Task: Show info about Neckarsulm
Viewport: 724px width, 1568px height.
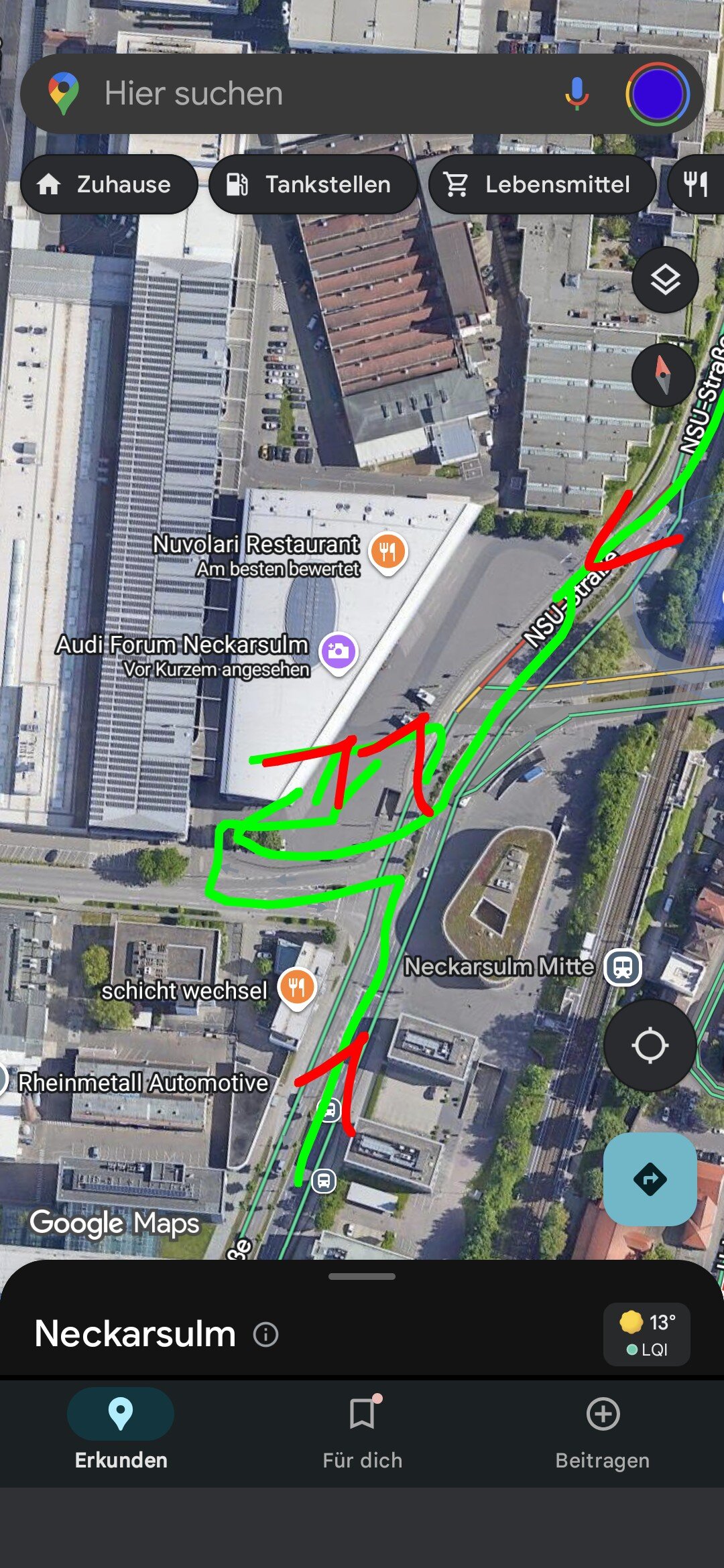Action: [265, 1334]
